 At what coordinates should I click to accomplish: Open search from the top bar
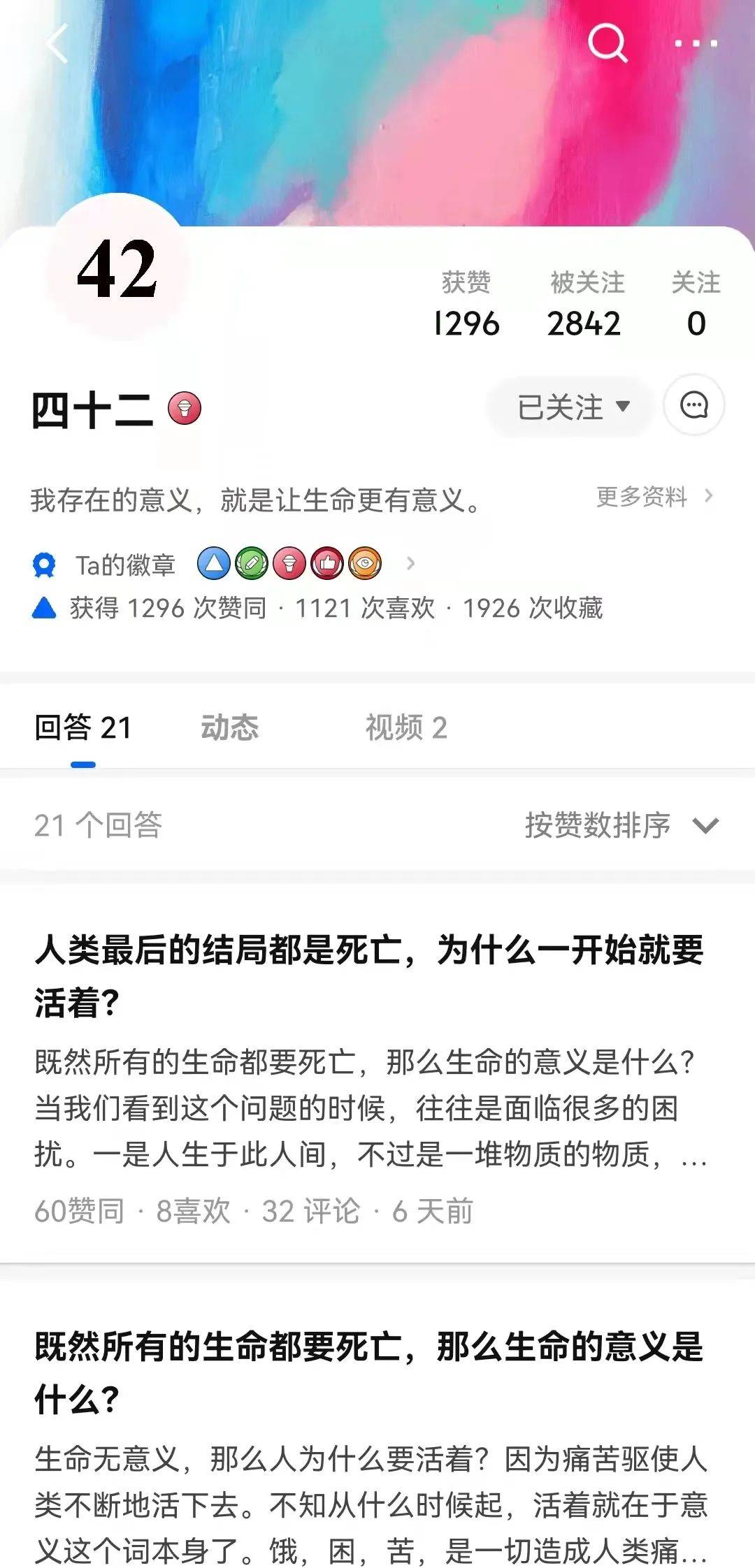[610, 43]
